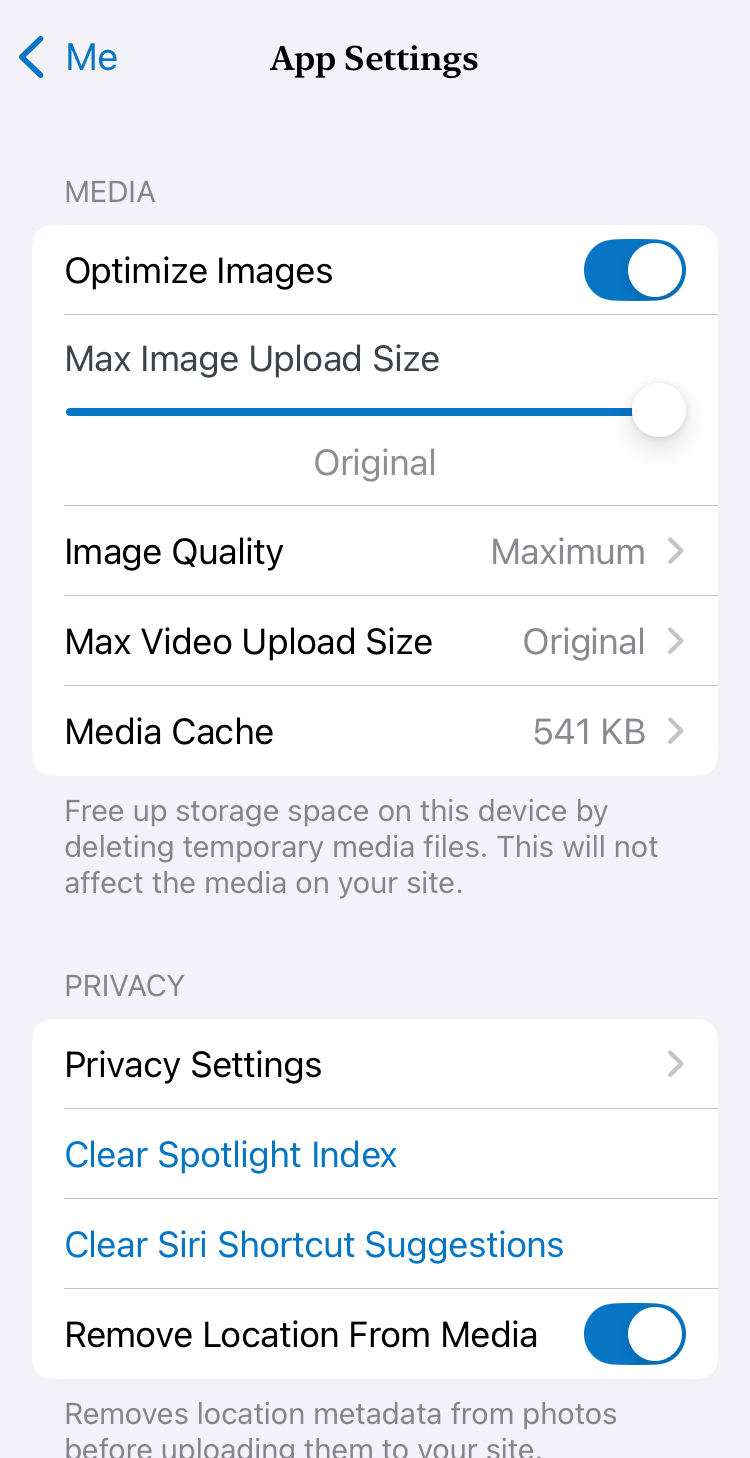
Task: Open the Media Cache row
Action: click(375, 732)
